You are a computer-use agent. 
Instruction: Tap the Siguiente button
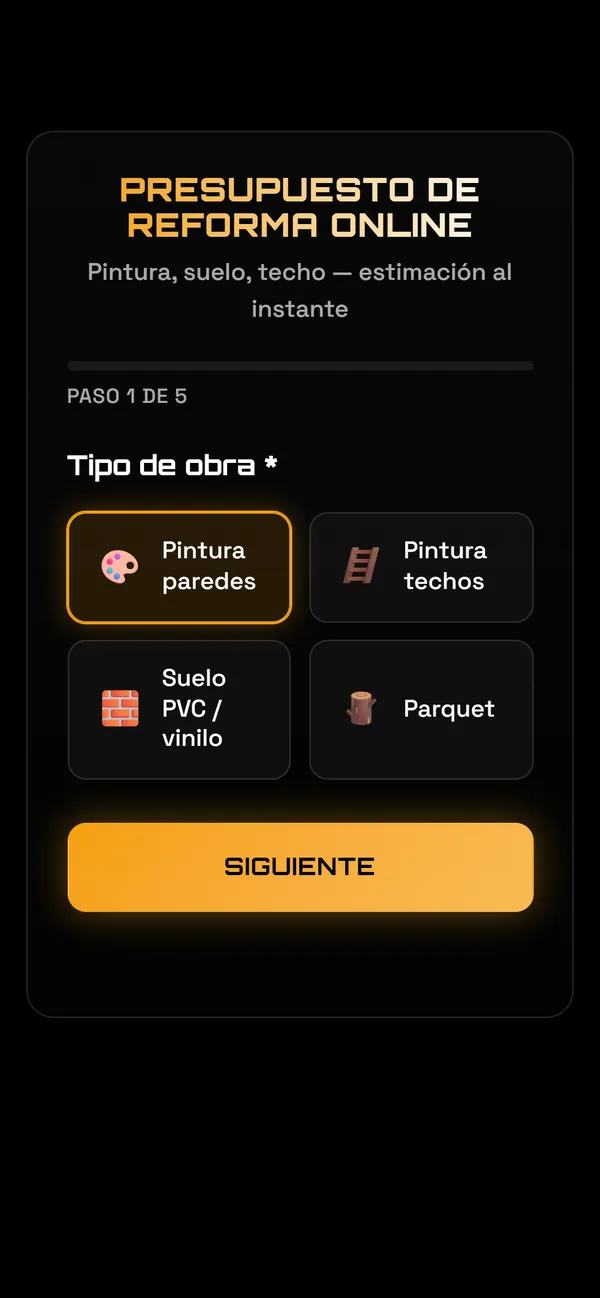[x=300, y=867]
